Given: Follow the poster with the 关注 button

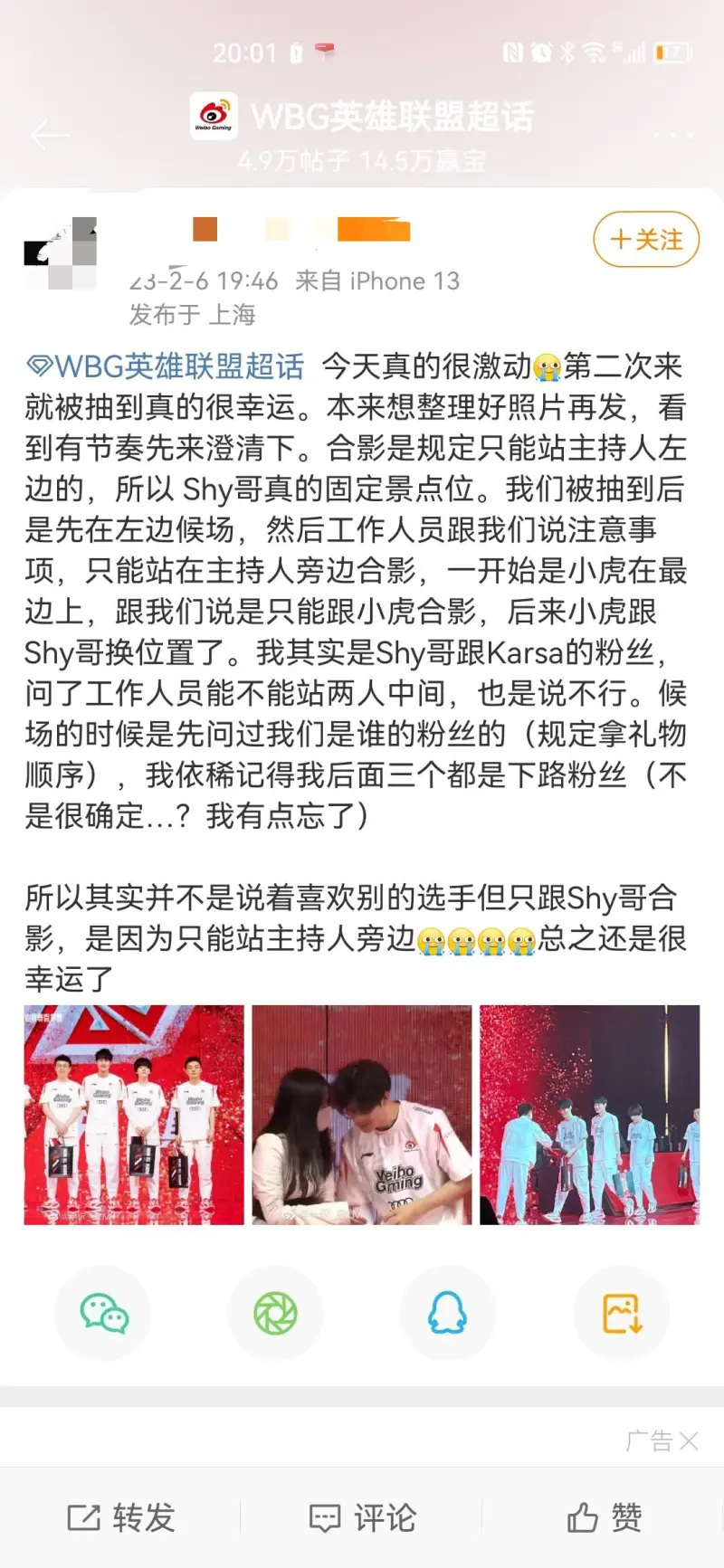Looking at the screenshot, I should coord(646,240).
